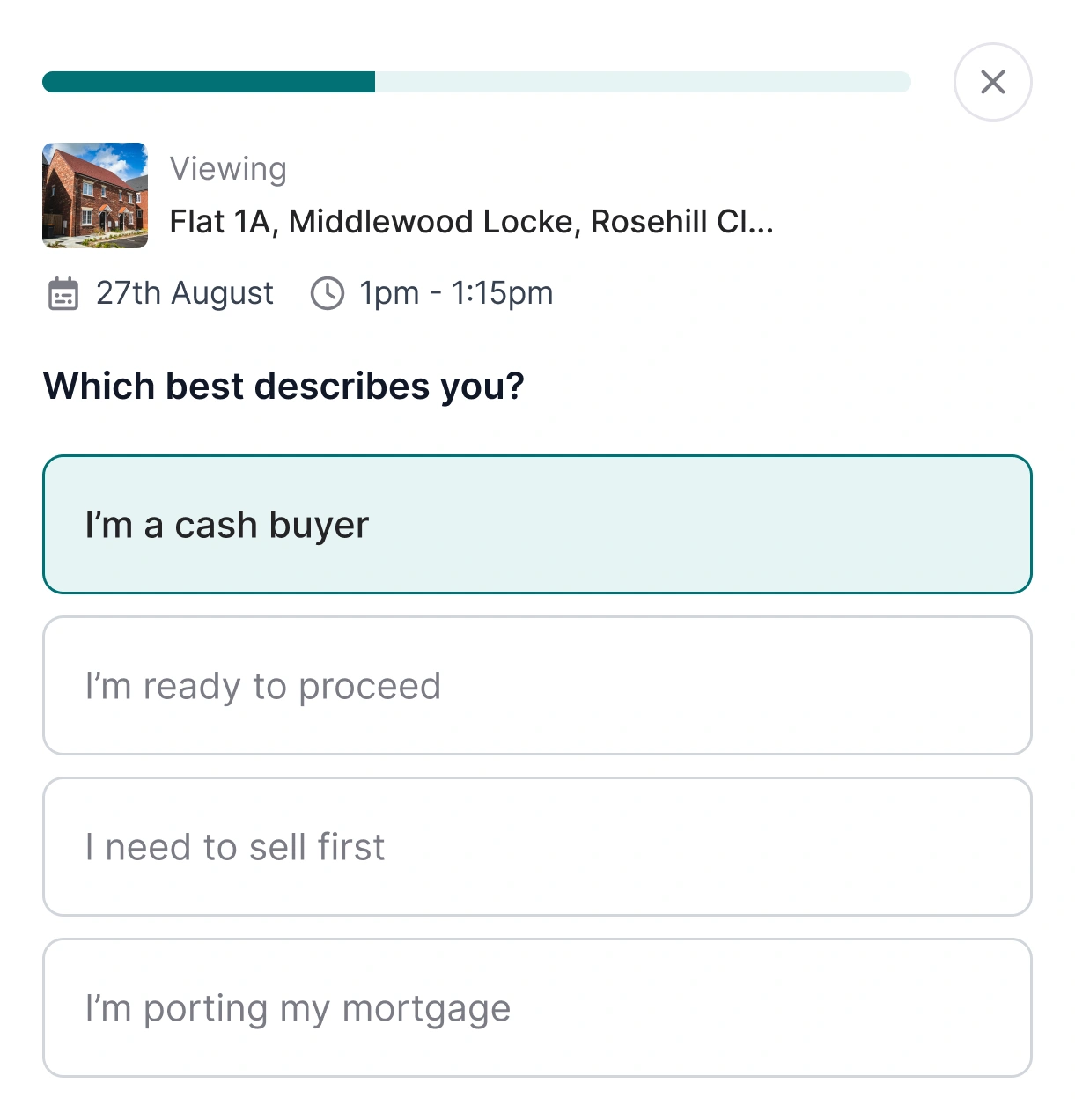Choose I'm ready to proceed
1075x1120 pixels.
(x=537, y=686)
